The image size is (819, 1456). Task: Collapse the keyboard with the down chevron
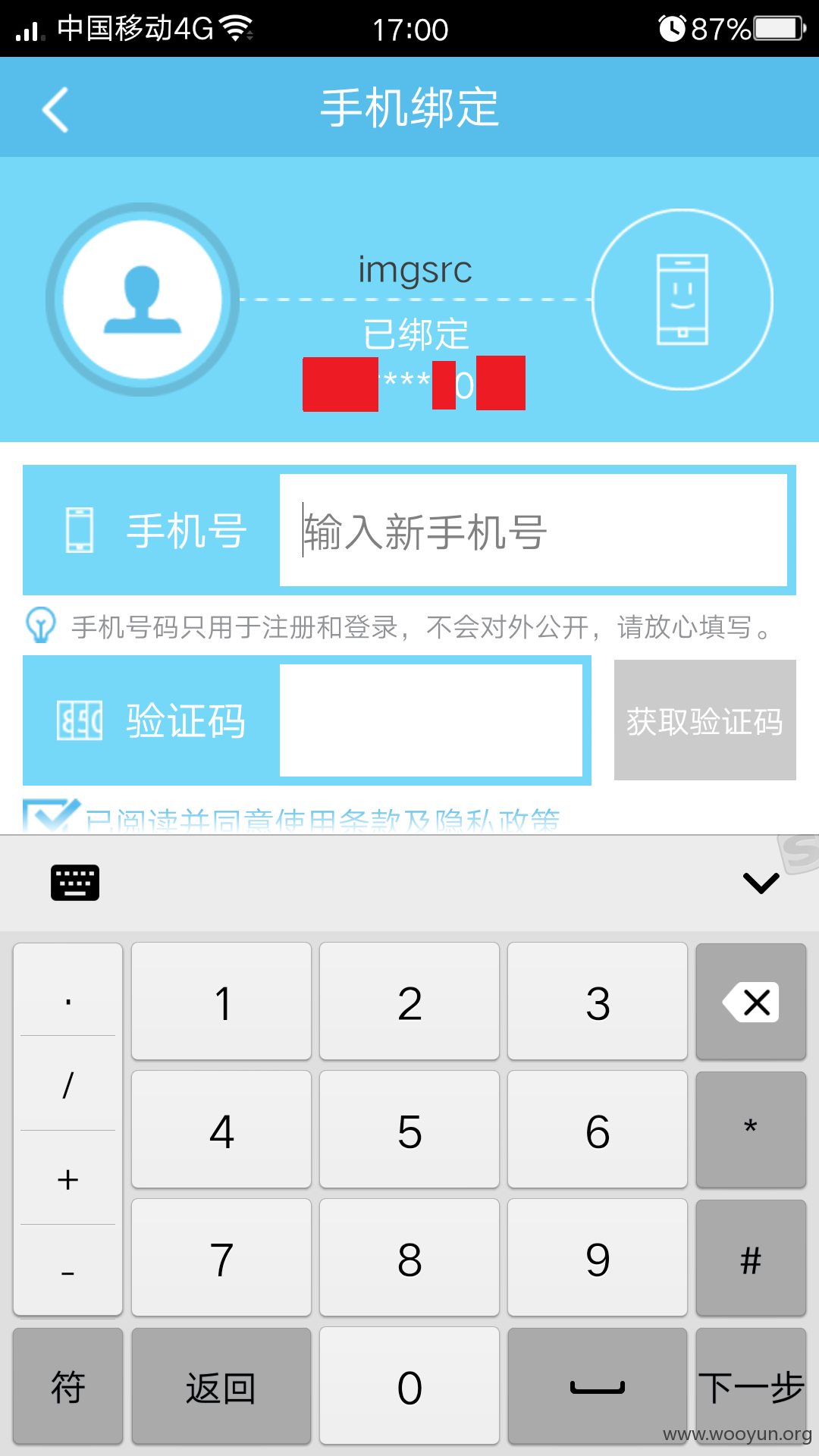pos(761,883)
